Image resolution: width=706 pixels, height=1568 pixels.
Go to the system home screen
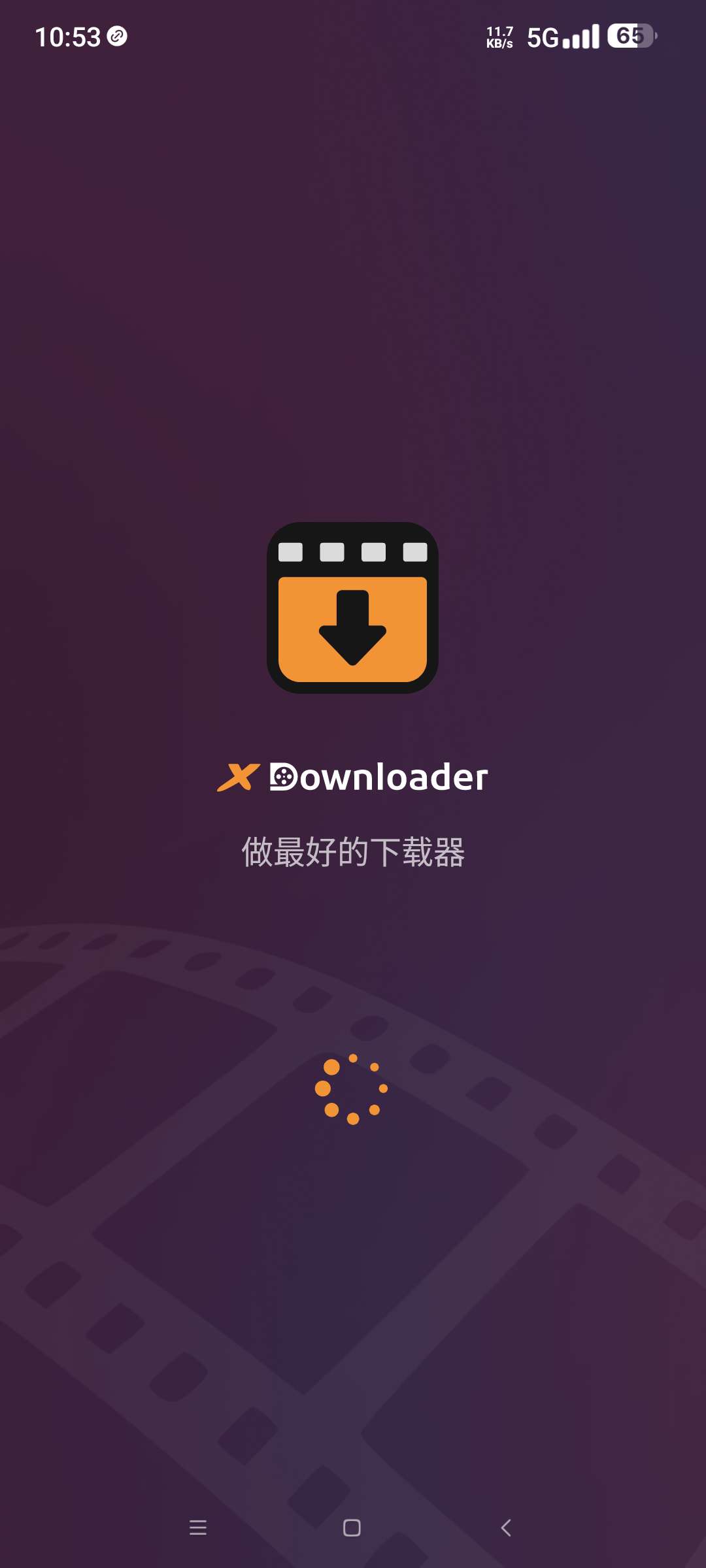point(352,1527)
